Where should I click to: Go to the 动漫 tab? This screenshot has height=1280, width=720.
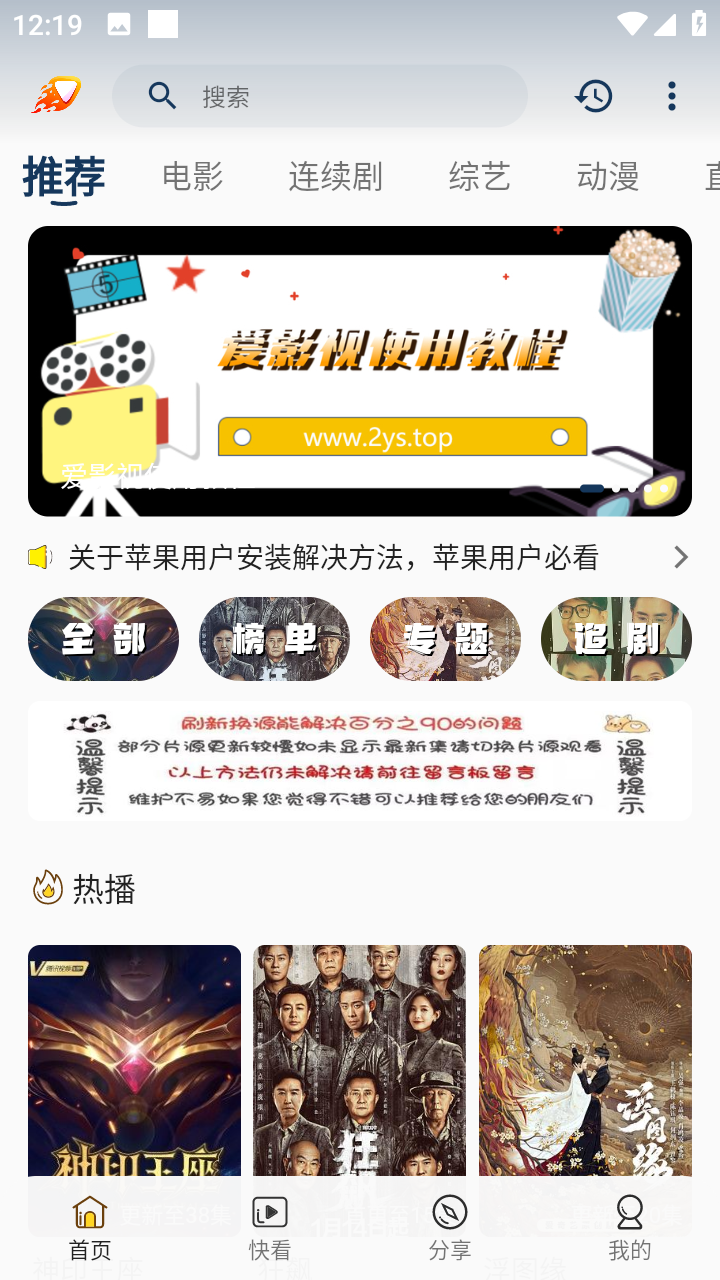pyautogui.click(x=607, y=176)
